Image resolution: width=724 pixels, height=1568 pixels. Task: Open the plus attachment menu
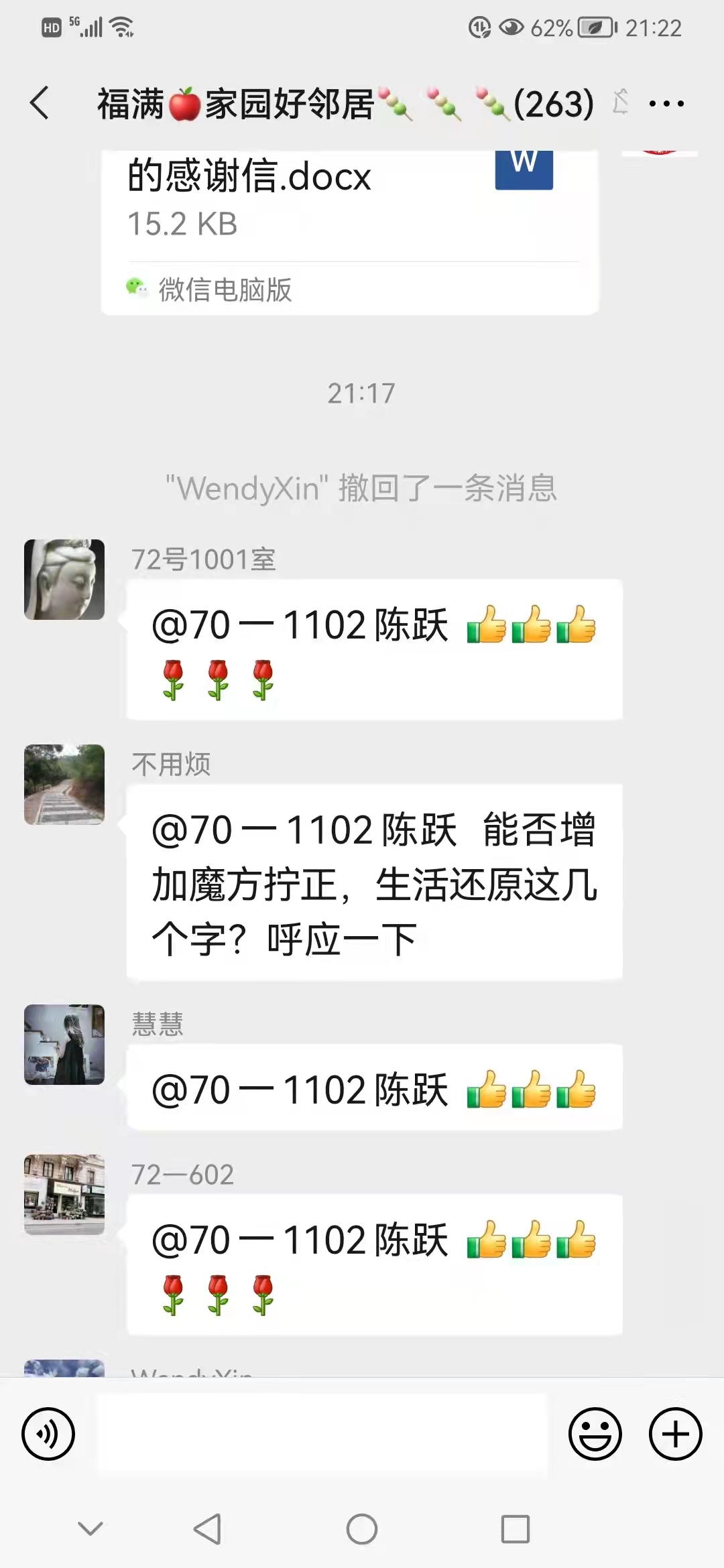(675, 1434)
